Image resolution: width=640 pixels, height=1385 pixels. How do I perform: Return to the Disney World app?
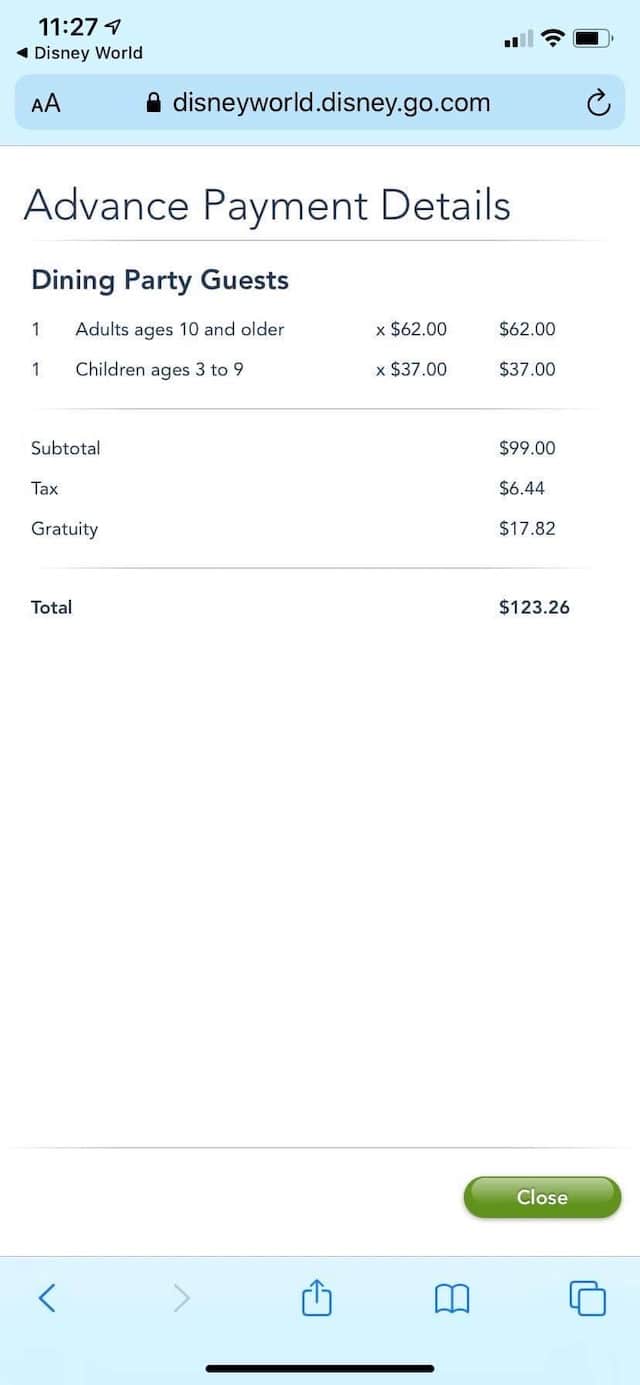coord(80,53)
